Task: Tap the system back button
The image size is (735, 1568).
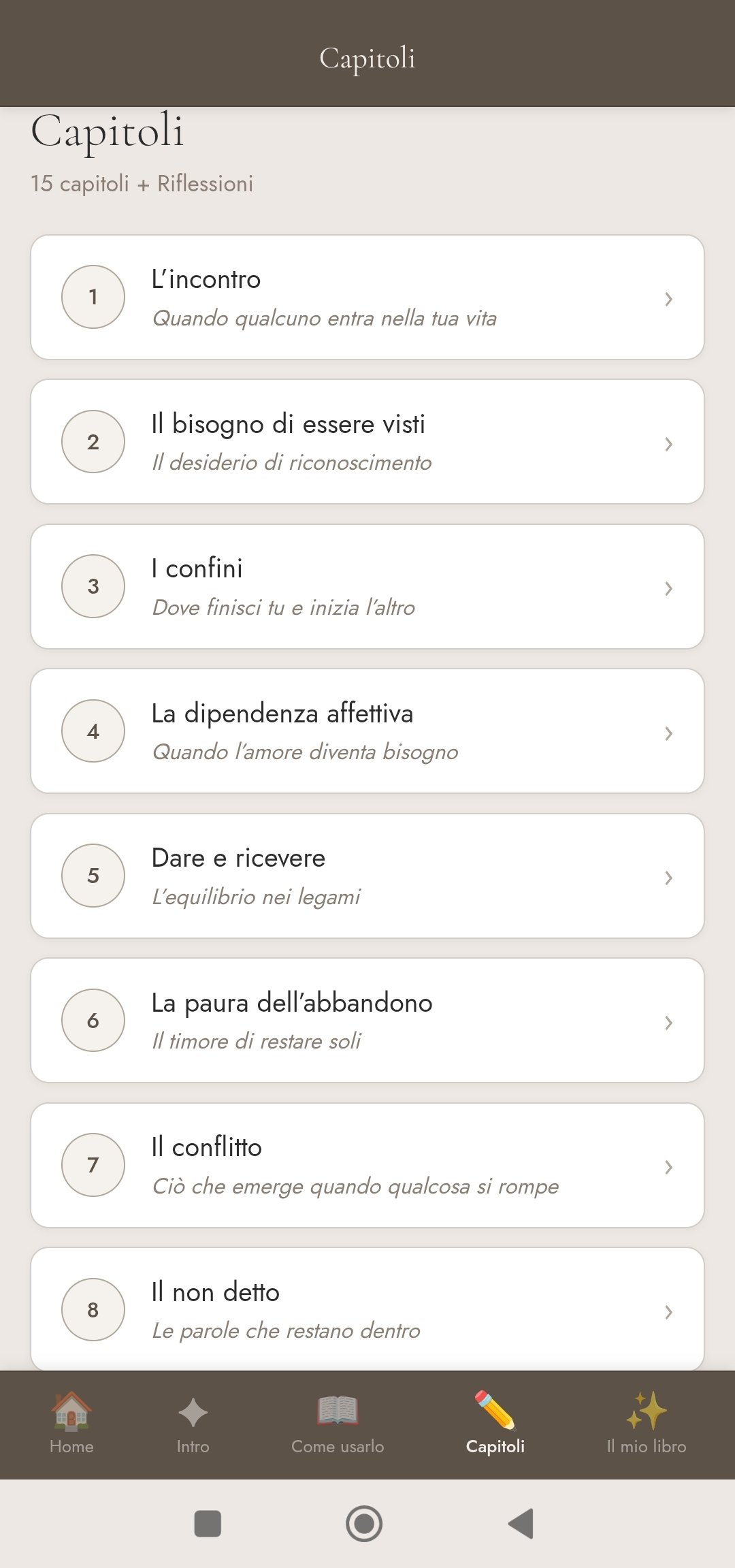Action: pyautogui.click(x=521, y=1524)
